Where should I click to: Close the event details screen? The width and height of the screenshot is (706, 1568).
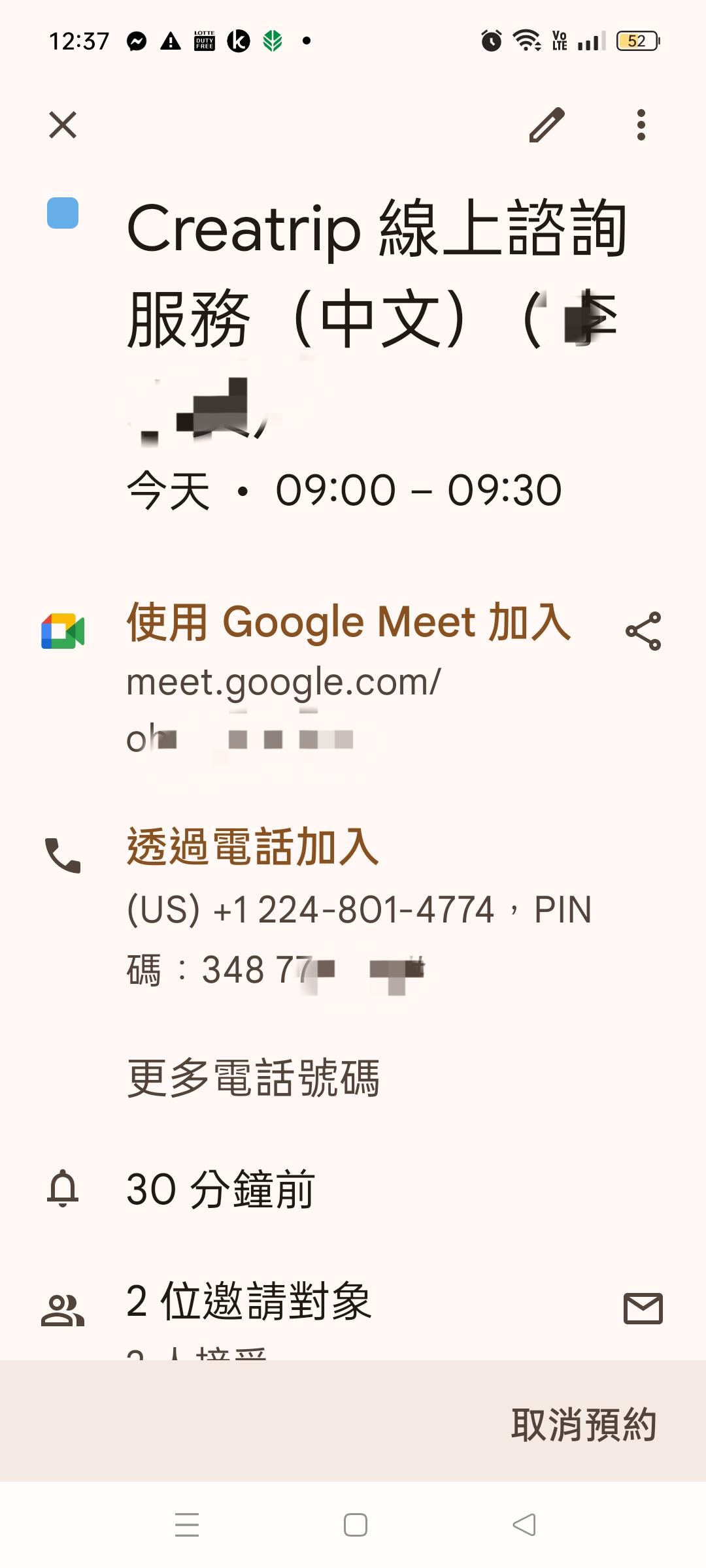[x=63, y=124]
